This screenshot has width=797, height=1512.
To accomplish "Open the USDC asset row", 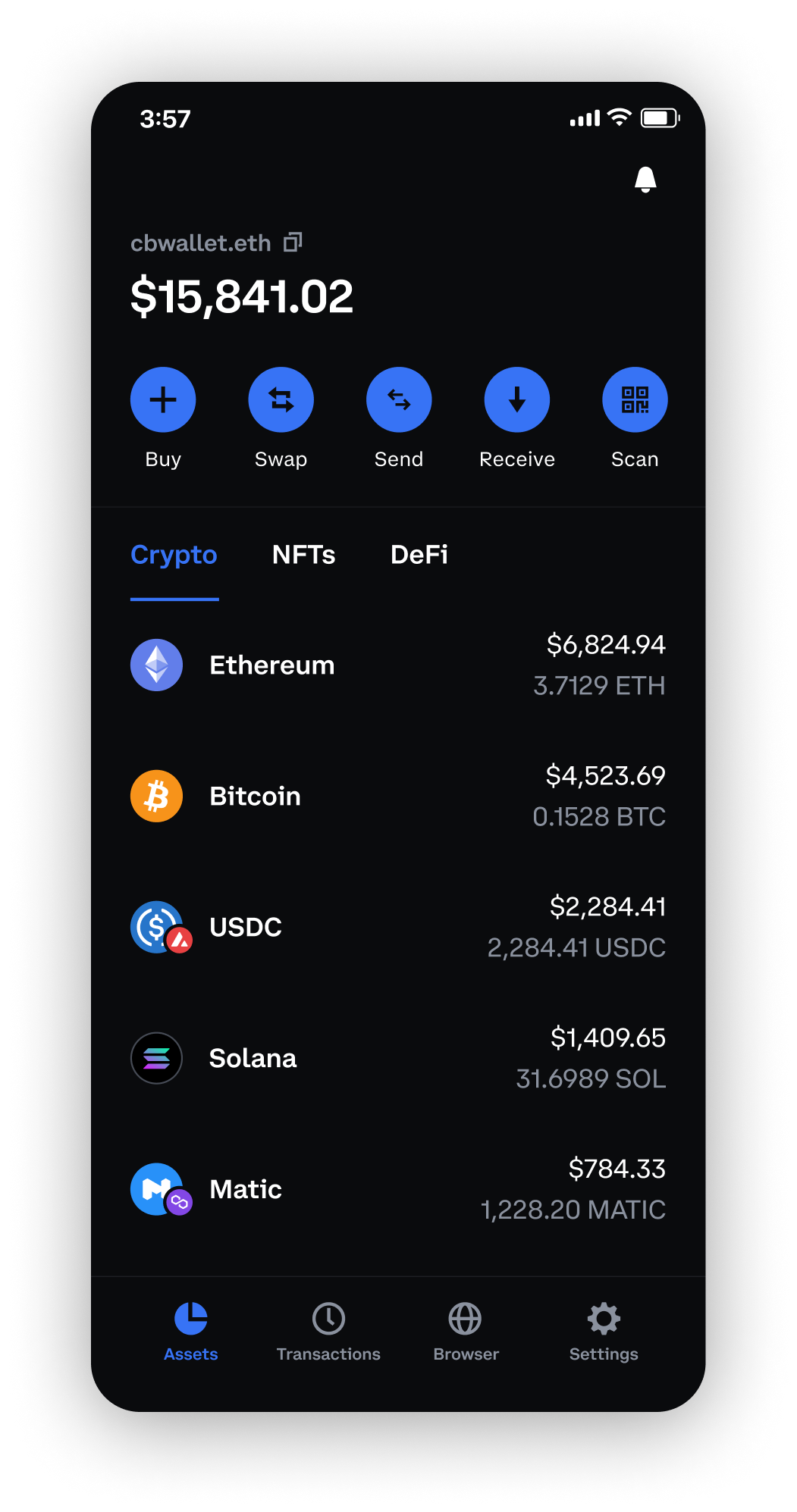I will [x=398, y=927].
